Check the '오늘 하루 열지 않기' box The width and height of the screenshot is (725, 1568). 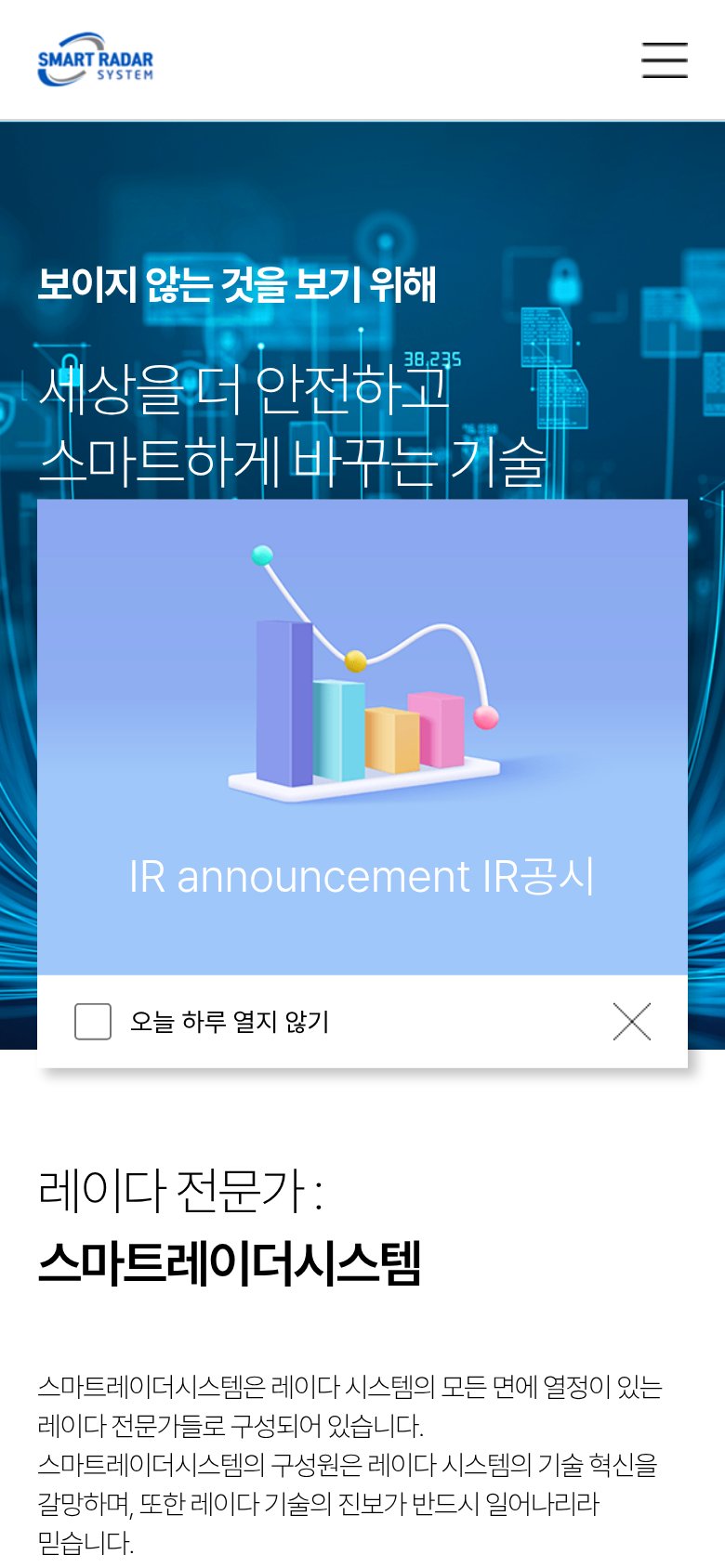93,1022
